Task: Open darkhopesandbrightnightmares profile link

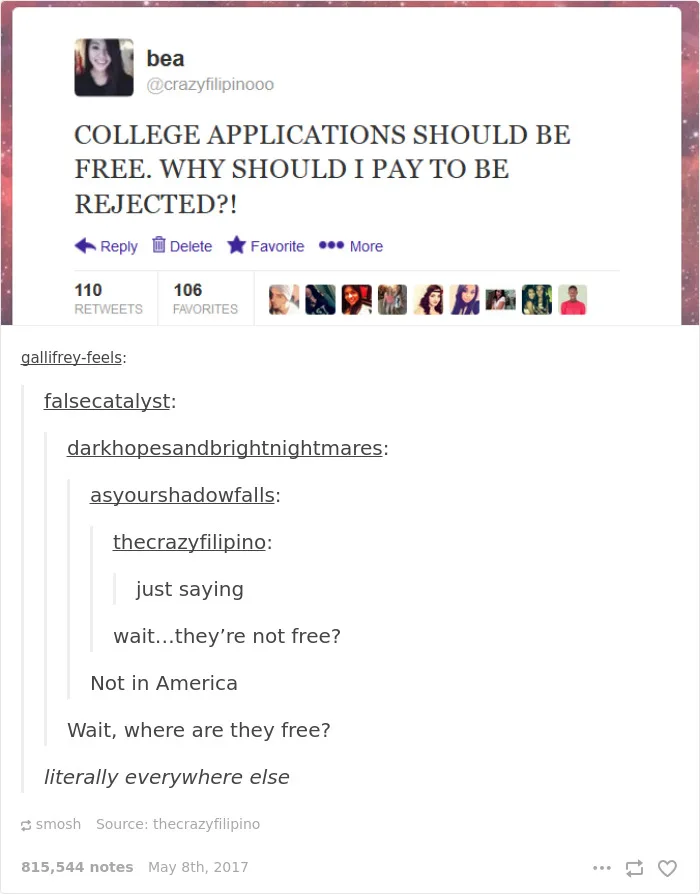Action: pyautogui.click(x=225, y=448)
